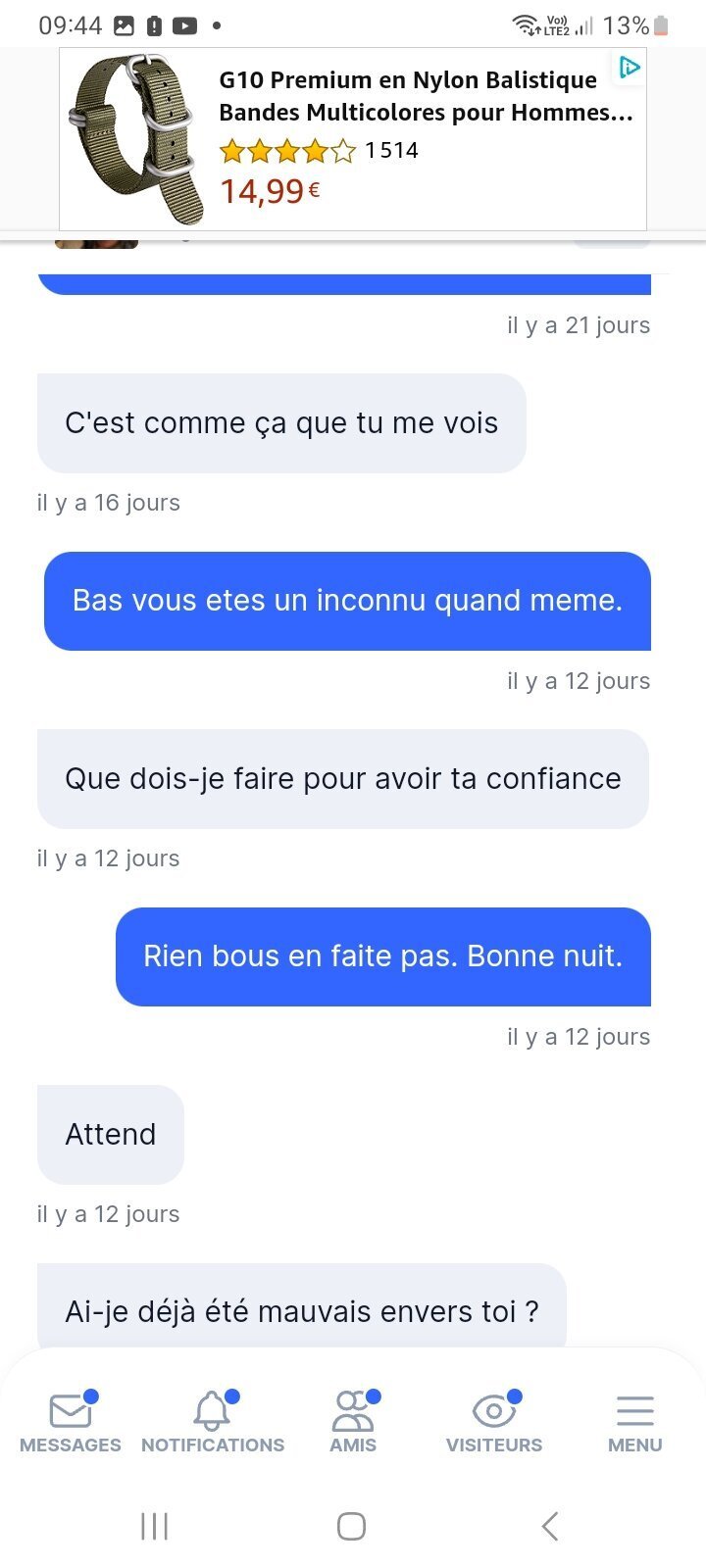Image resolution: width=706 pixels, height=1568 pixels.
Task: Open the G10 Premium nylon strap ad
Action: (x=392, y=137)
